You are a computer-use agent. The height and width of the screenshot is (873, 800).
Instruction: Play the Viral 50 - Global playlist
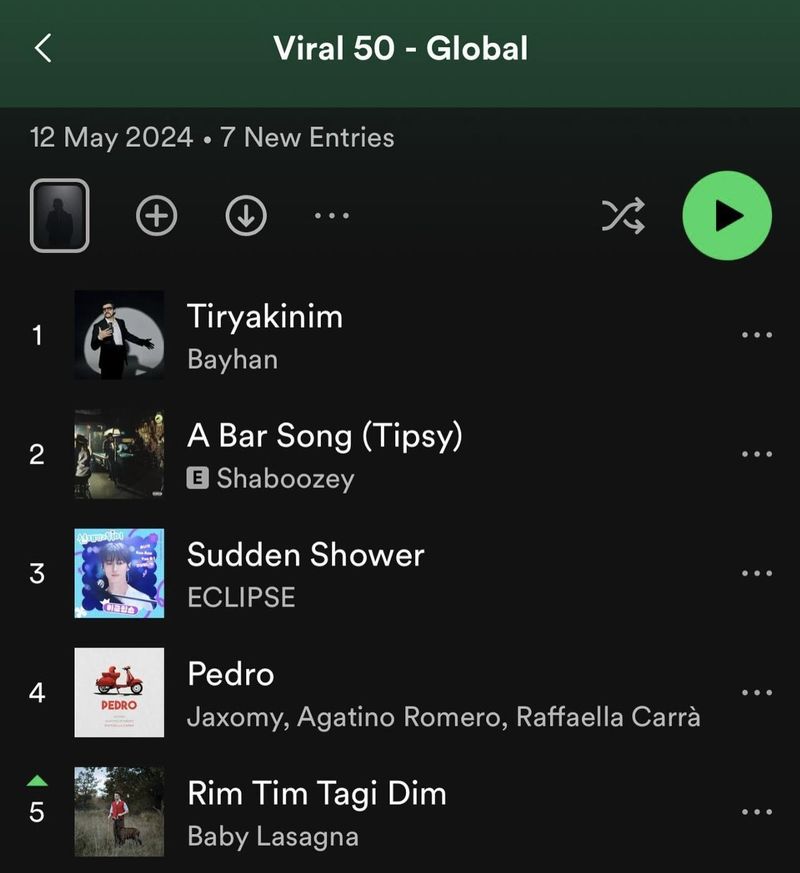727,215
